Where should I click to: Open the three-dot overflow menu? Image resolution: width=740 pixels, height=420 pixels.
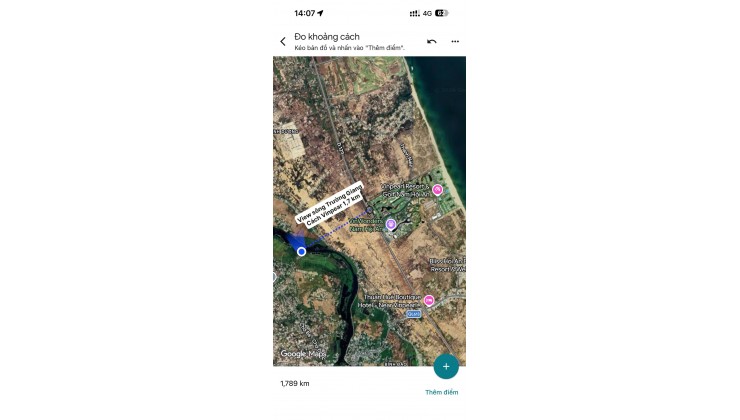[455, 42]
